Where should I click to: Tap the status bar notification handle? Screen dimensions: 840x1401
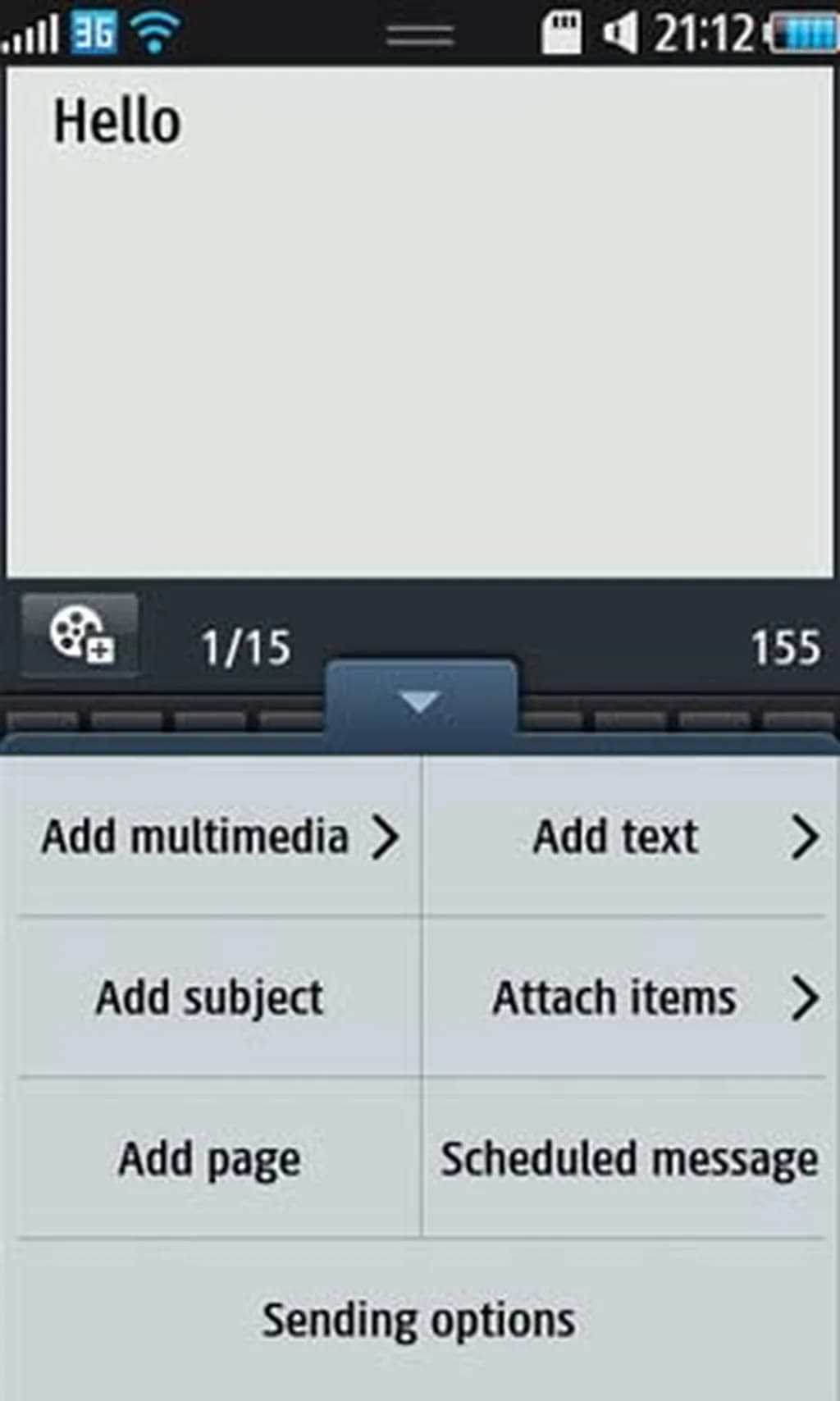(x=419, y=34)
